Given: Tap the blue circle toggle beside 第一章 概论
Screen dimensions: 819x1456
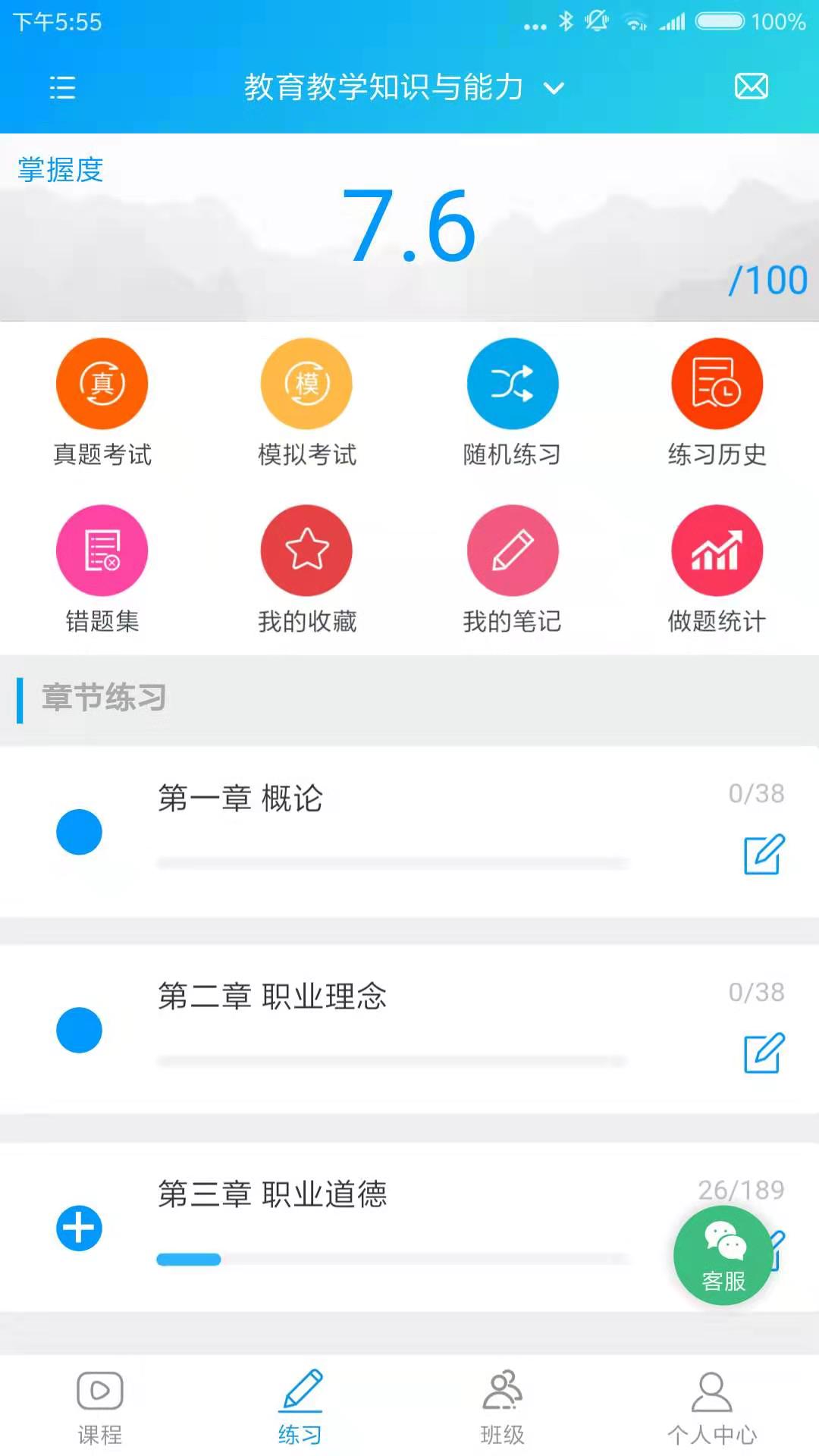Looking at the screenshot, I should coord(80,832).
